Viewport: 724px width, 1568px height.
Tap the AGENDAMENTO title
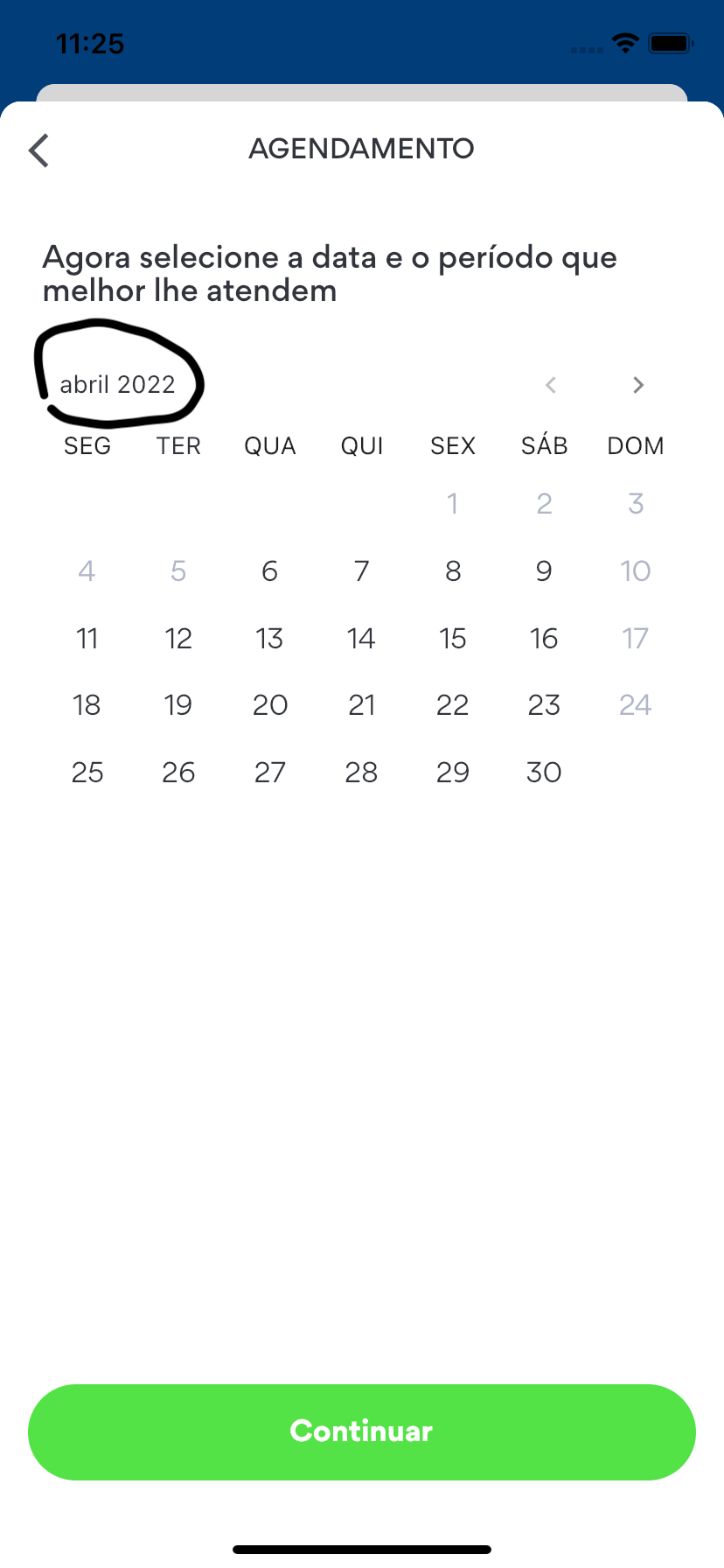click(x=361, y=149)
